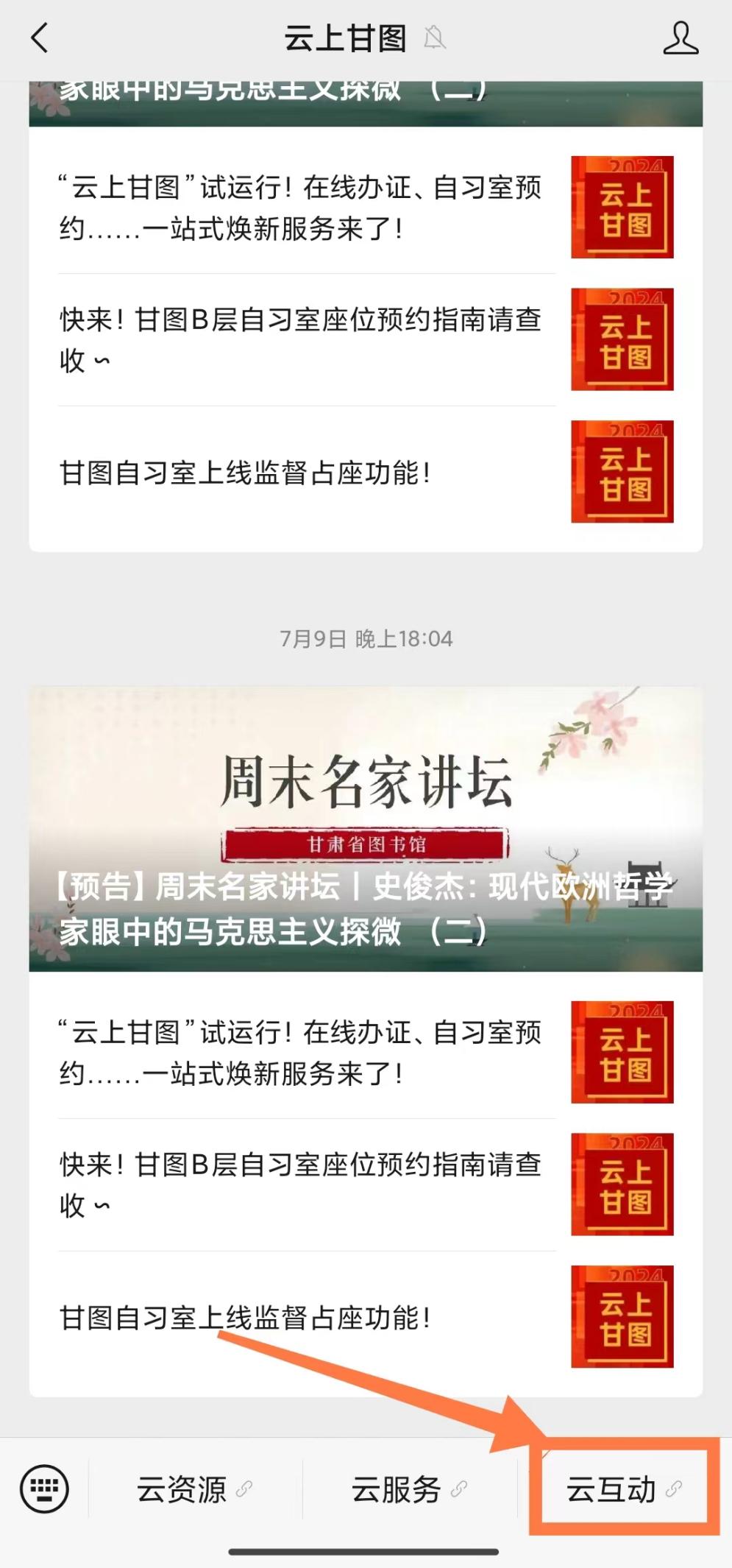Open B层自习室 guide below the 7月9日 timestamp

pos(366,1184)
